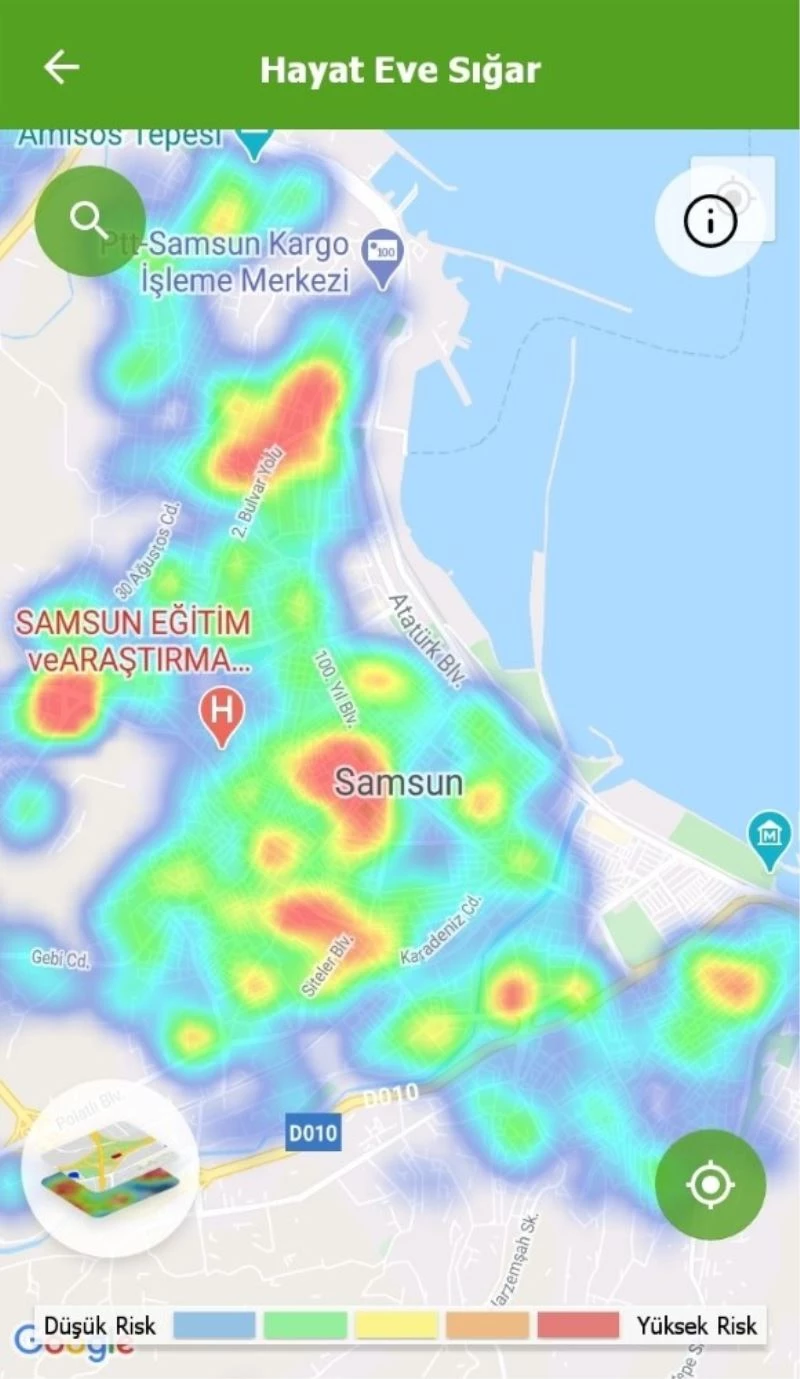800x1379 pixels.
Task: Open the map search button
Action: point(90,221)
